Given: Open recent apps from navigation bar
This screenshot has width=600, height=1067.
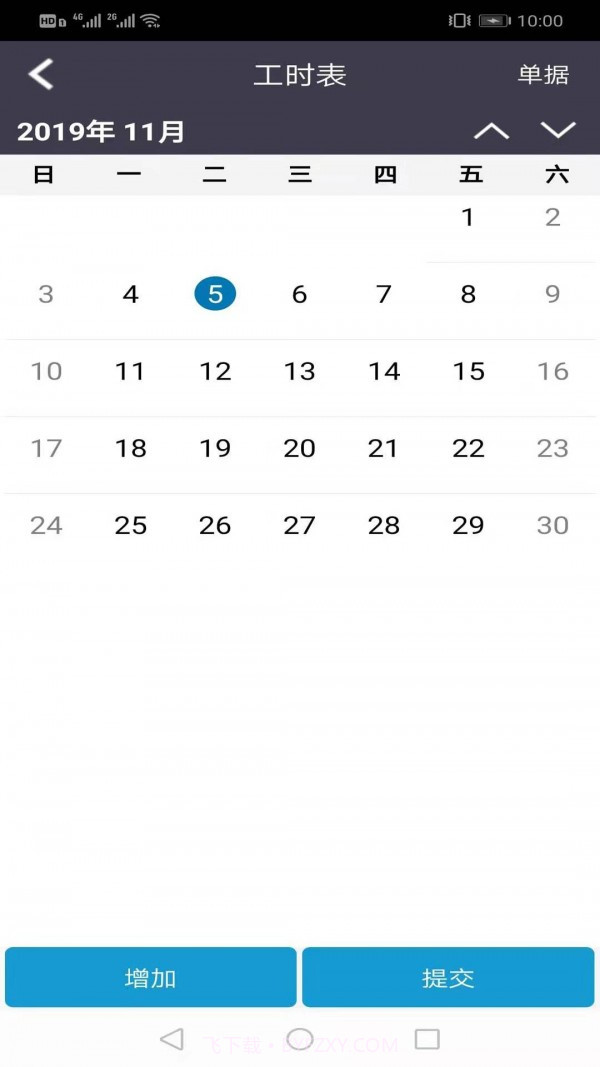Looking at the screenshot, I should (x=427, y=1039).
